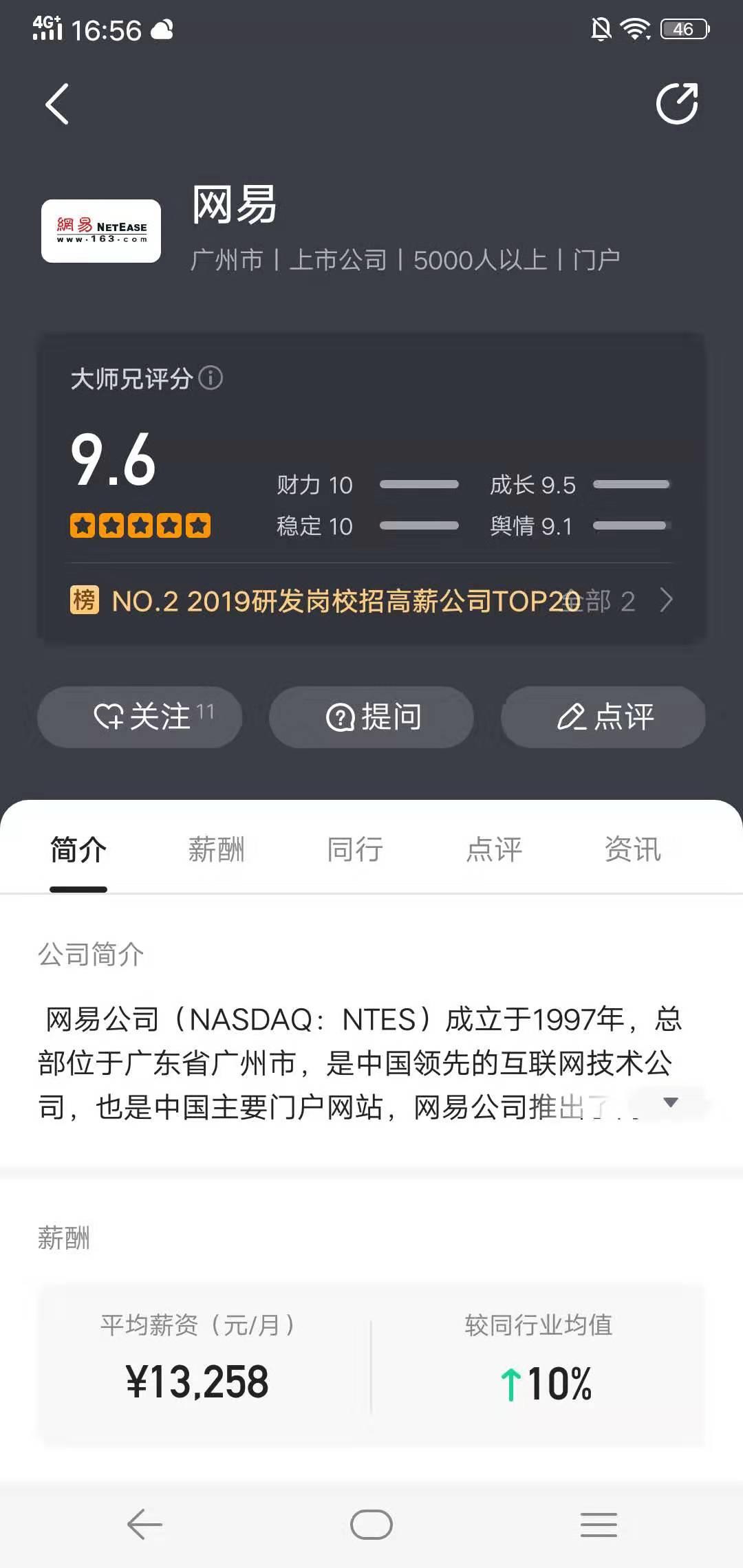Tap 提问 to ask a question
Viewport: 743px width, 1568px height.
tap(371, 716)
